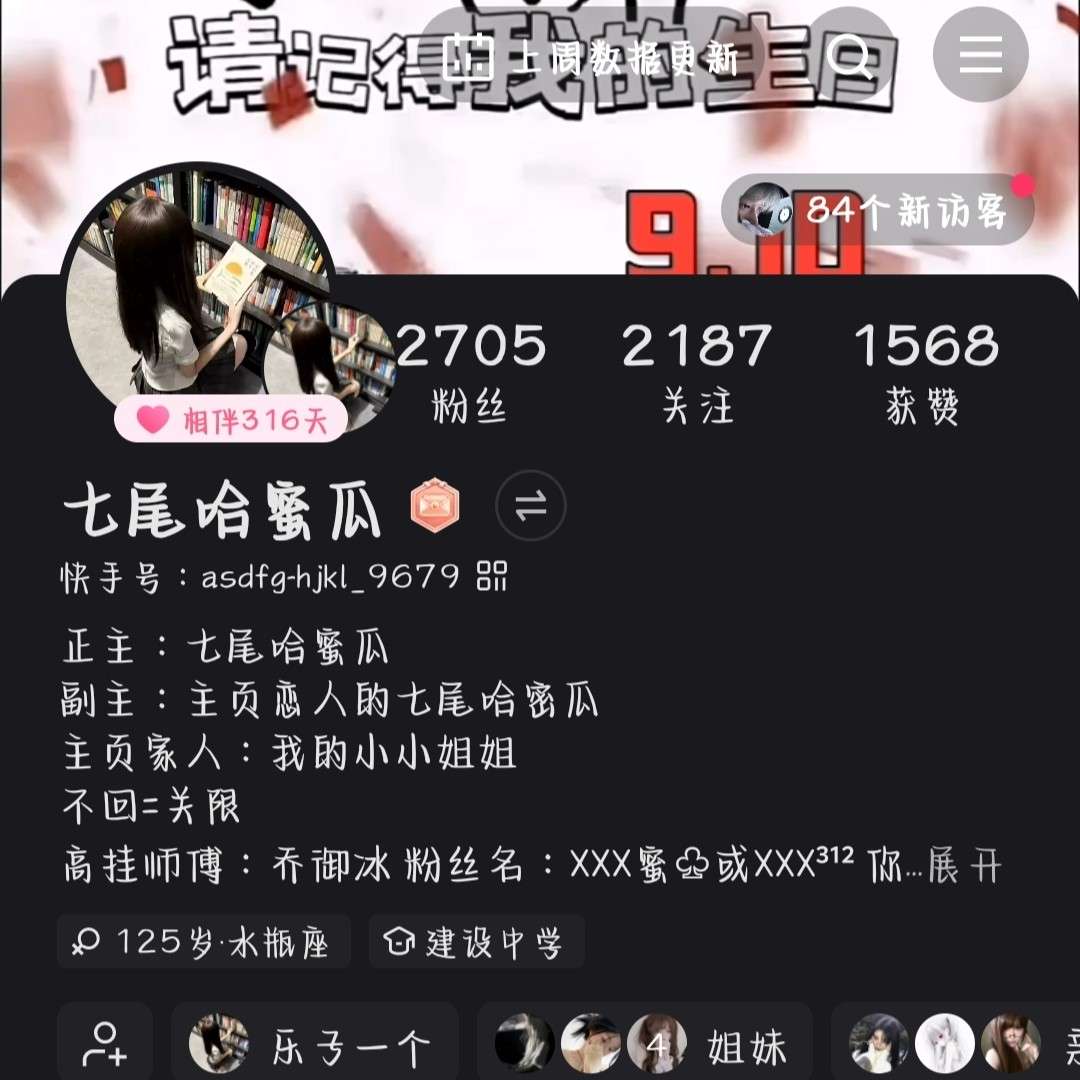Open the search icon
This screenshot has width=1080, height=1080.
click(x=851, y=57)
